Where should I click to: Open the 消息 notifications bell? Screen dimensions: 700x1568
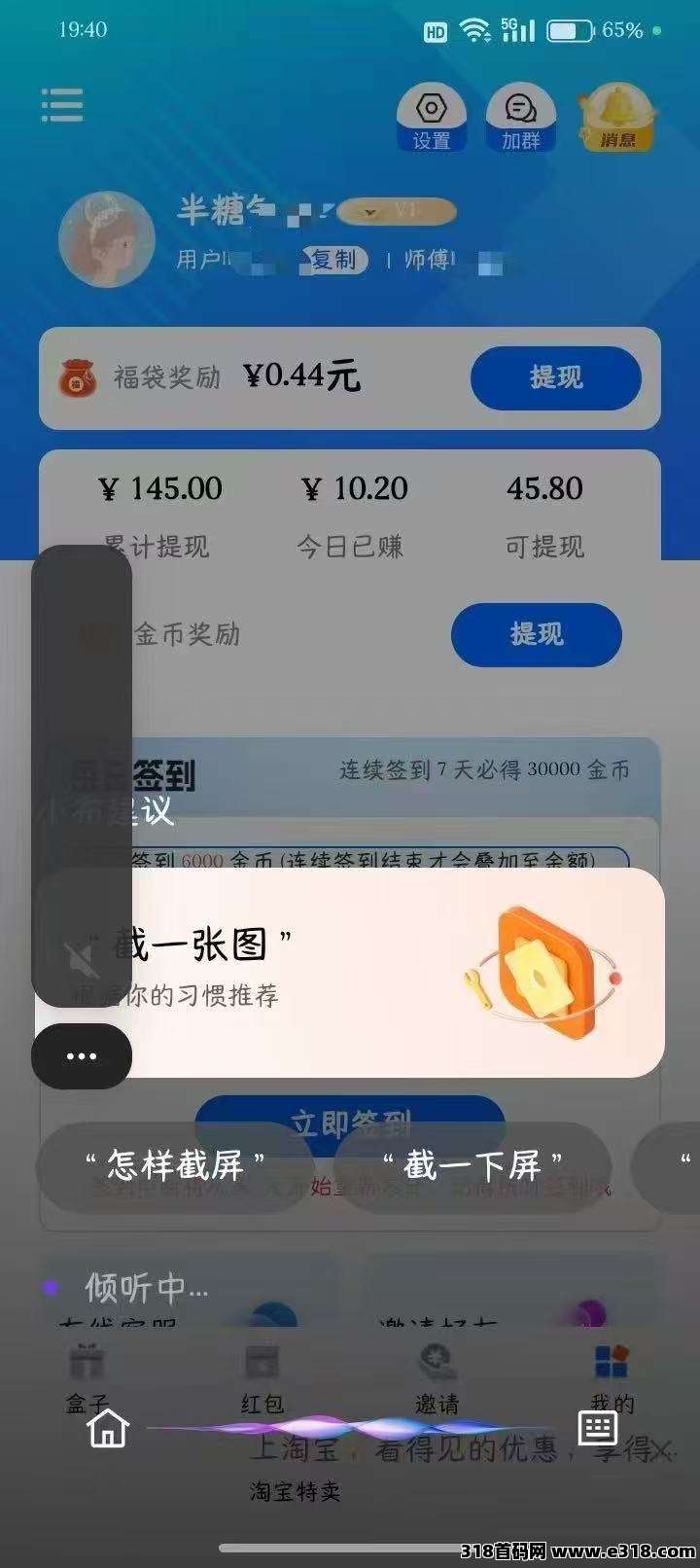[x=617, y=120]
